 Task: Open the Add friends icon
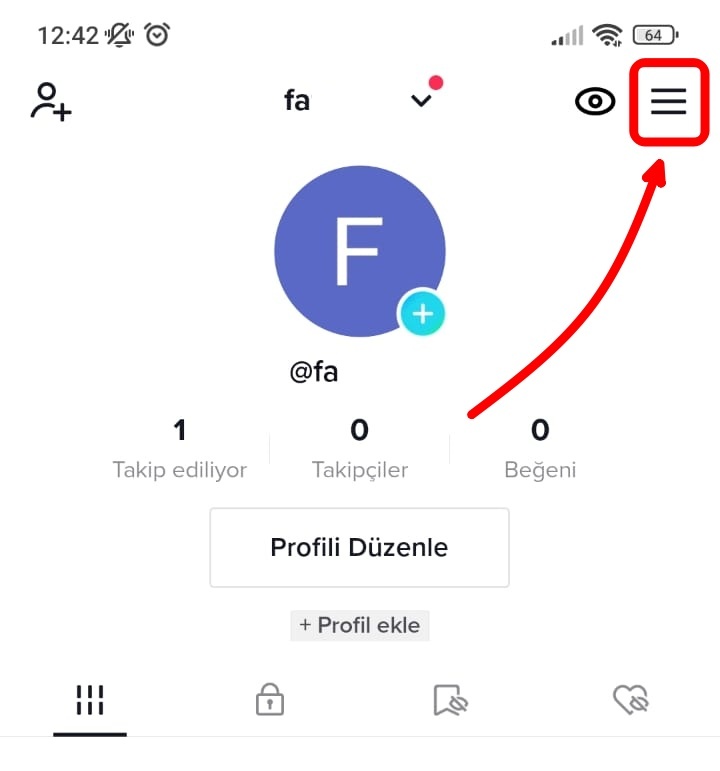point(51,101)
